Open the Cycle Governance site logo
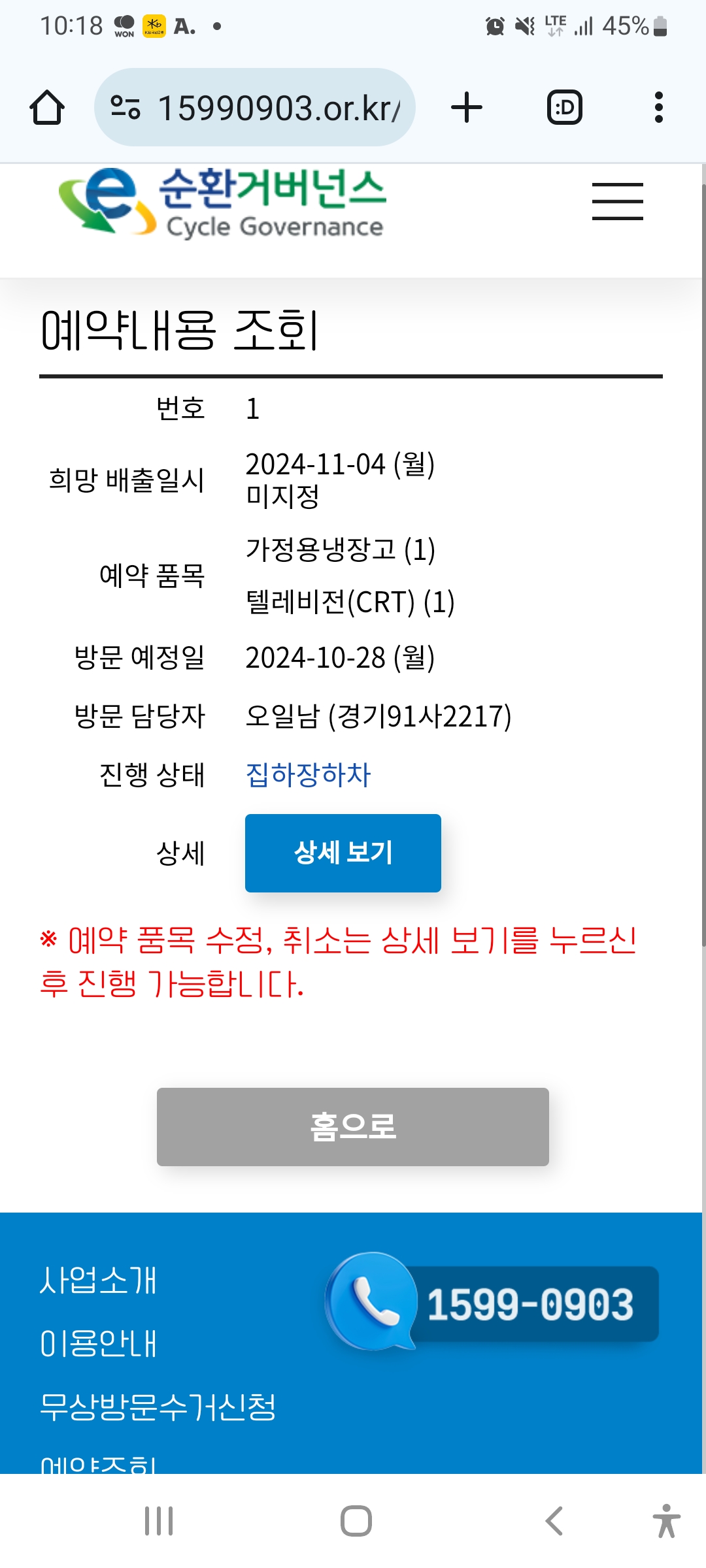Image resolution: width=706 pixels, height=1568 pixels. click(x=222, y=203)
